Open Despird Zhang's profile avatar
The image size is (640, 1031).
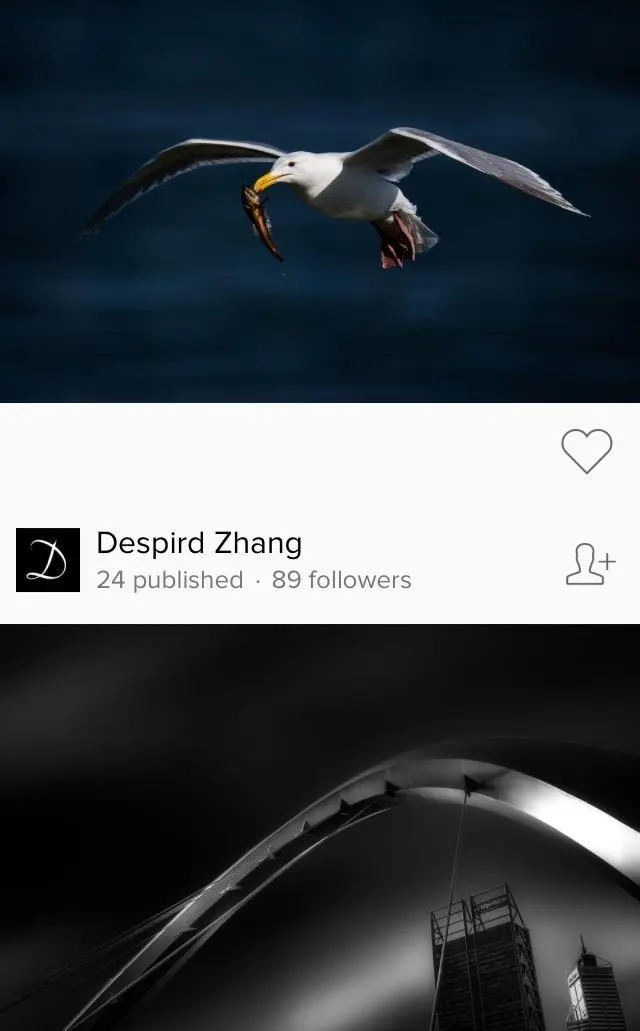pyautogui.click(x=48, y=560)
